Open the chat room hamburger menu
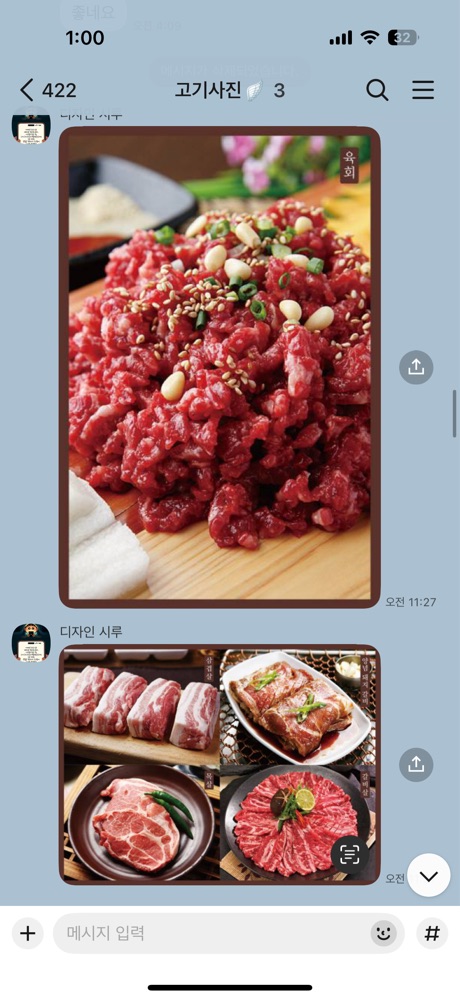The height and width of the screenshot is (1000, 460). click(422, 91)
